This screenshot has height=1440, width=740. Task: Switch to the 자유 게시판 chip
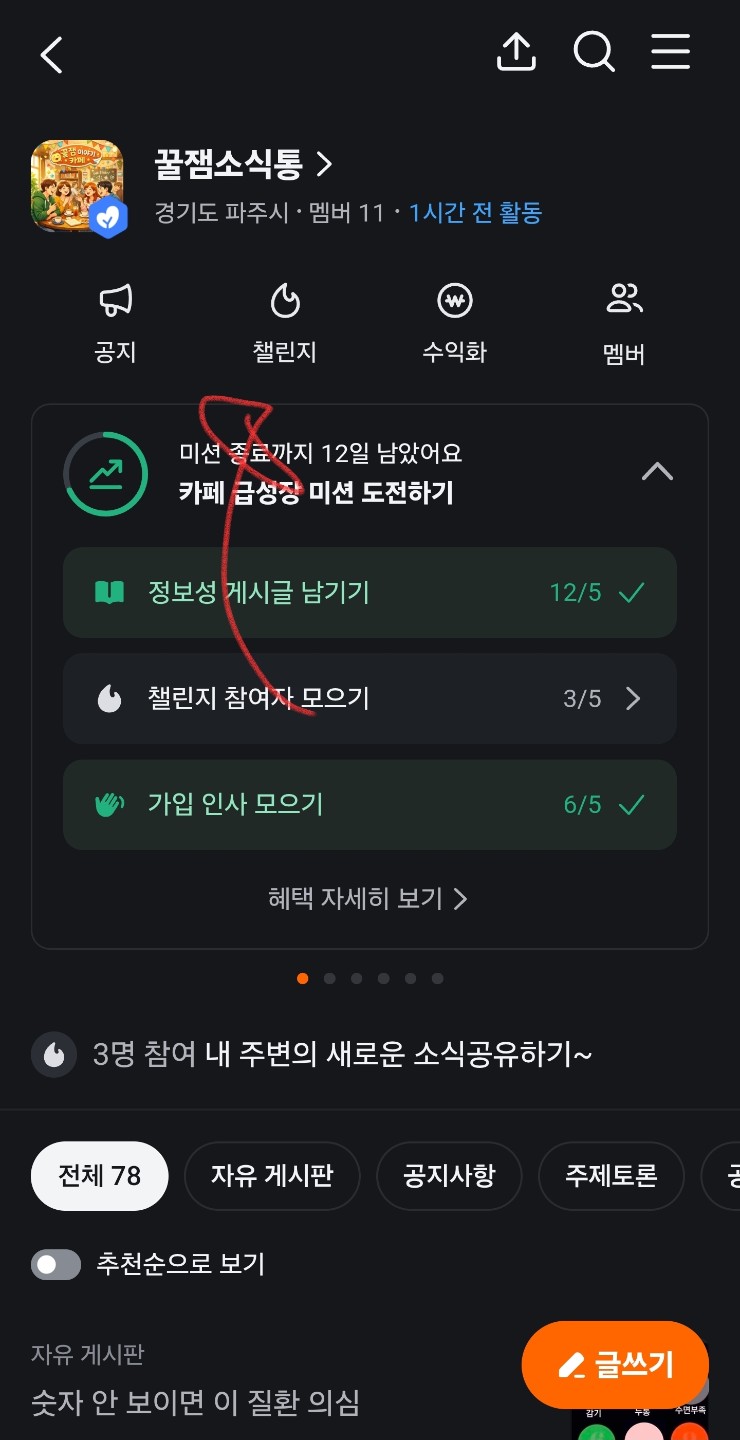[x=271, y=1176]
